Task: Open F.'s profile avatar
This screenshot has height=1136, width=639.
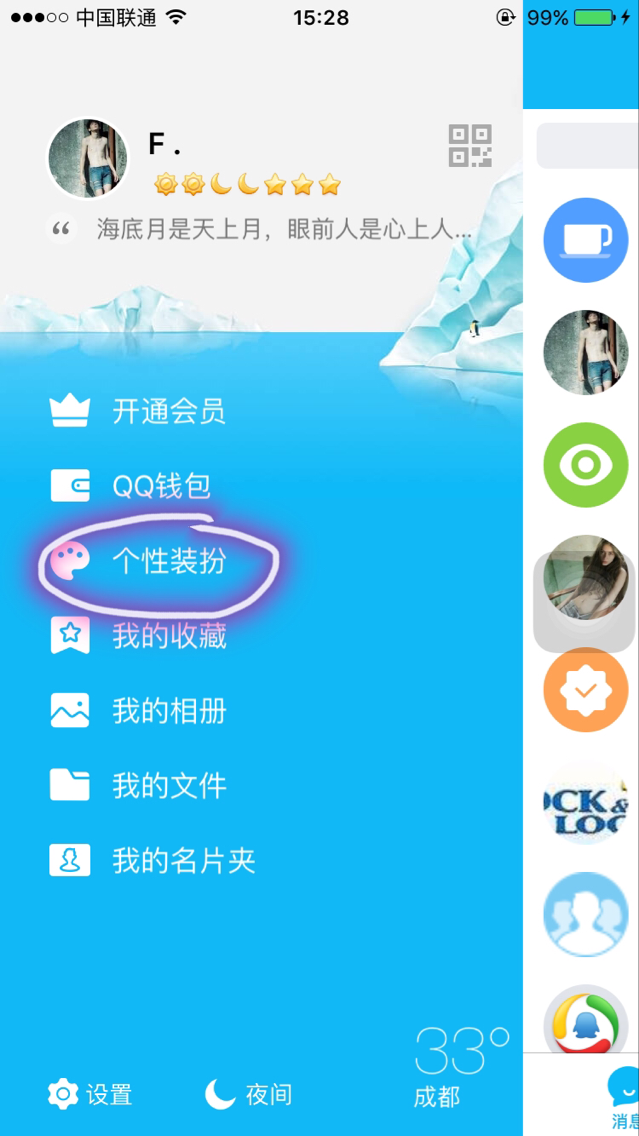Action: click(88, 159)
